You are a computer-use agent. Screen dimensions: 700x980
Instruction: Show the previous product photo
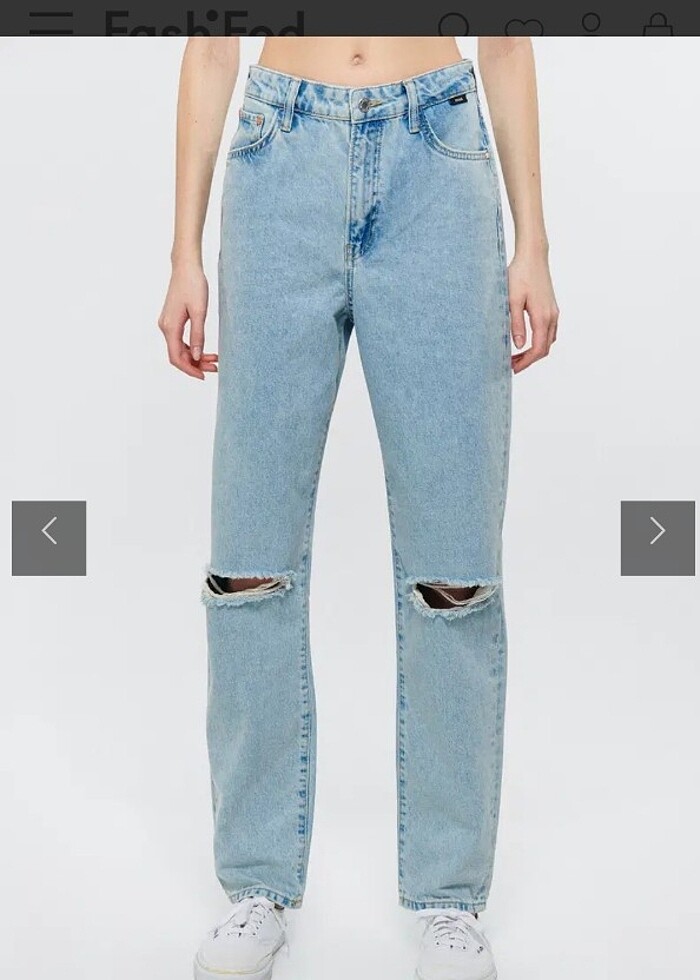(x=49, y=538)
